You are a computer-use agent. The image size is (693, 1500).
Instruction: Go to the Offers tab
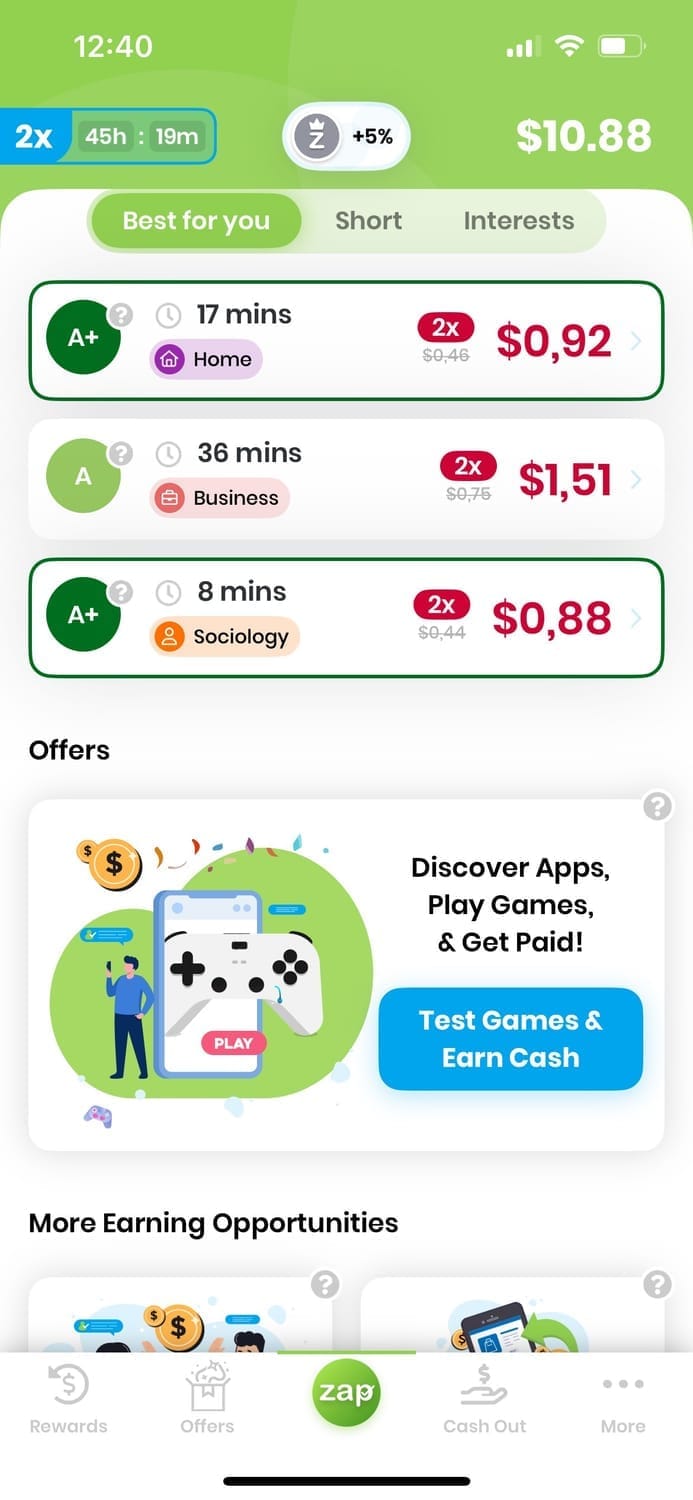[x=207, y=1400]
